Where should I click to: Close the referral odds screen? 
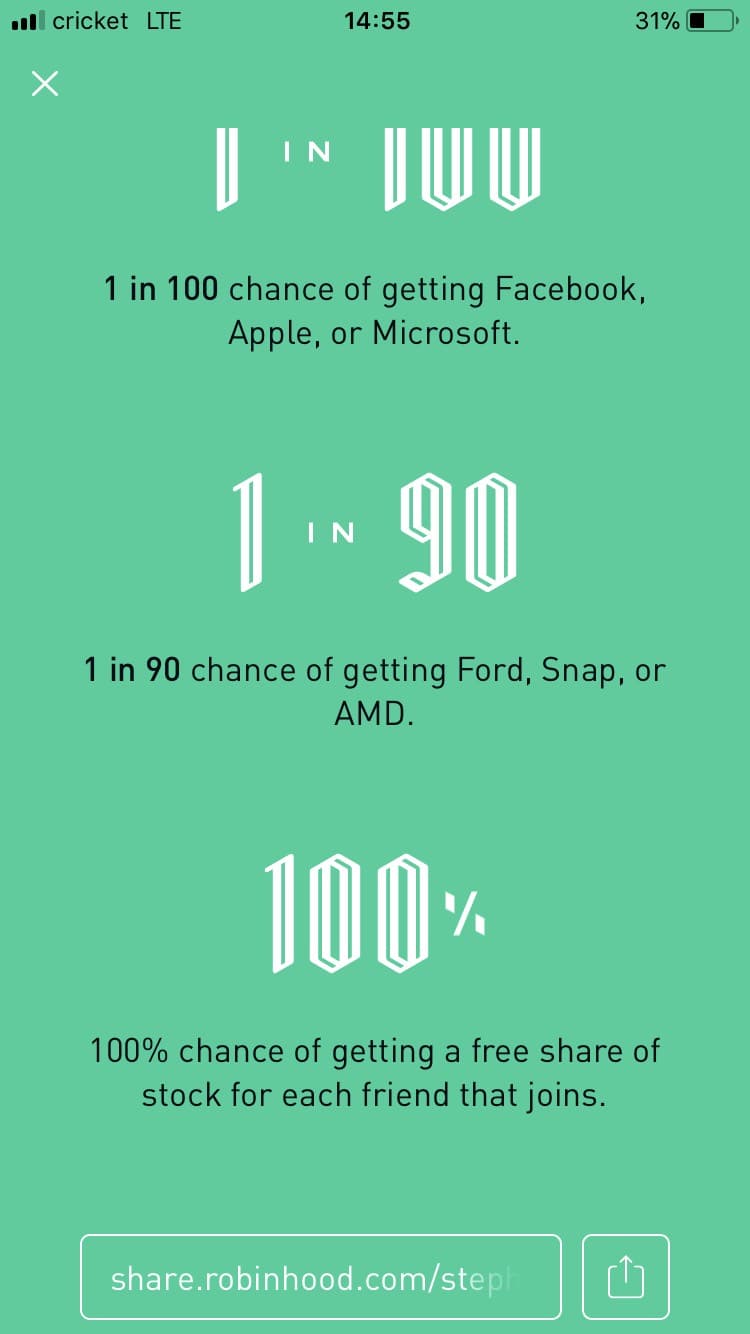click(45, 84)
